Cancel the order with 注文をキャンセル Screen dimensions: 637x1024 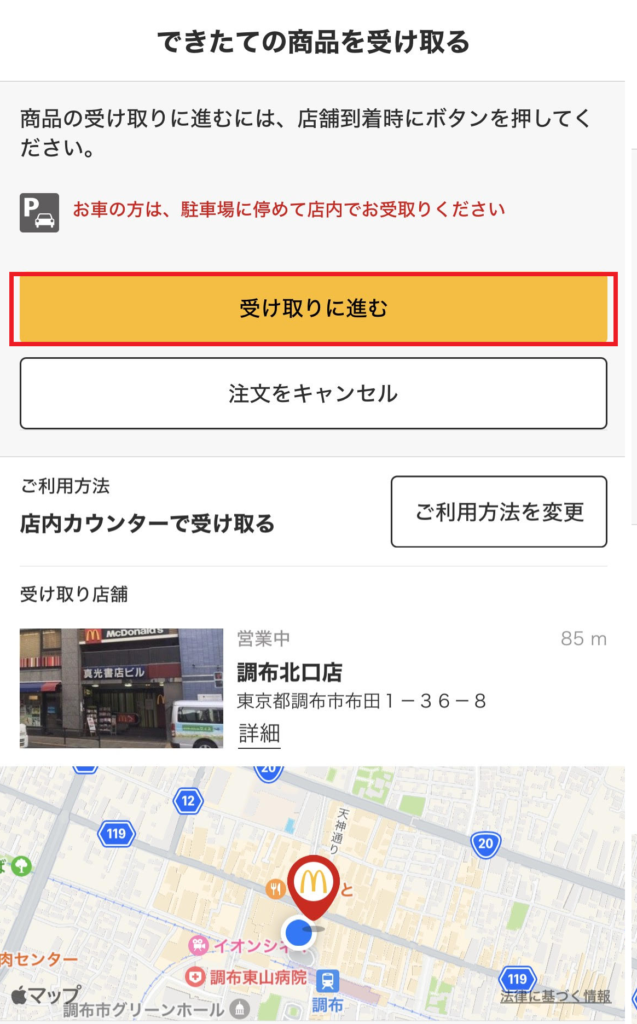click(x=314, y=393)
